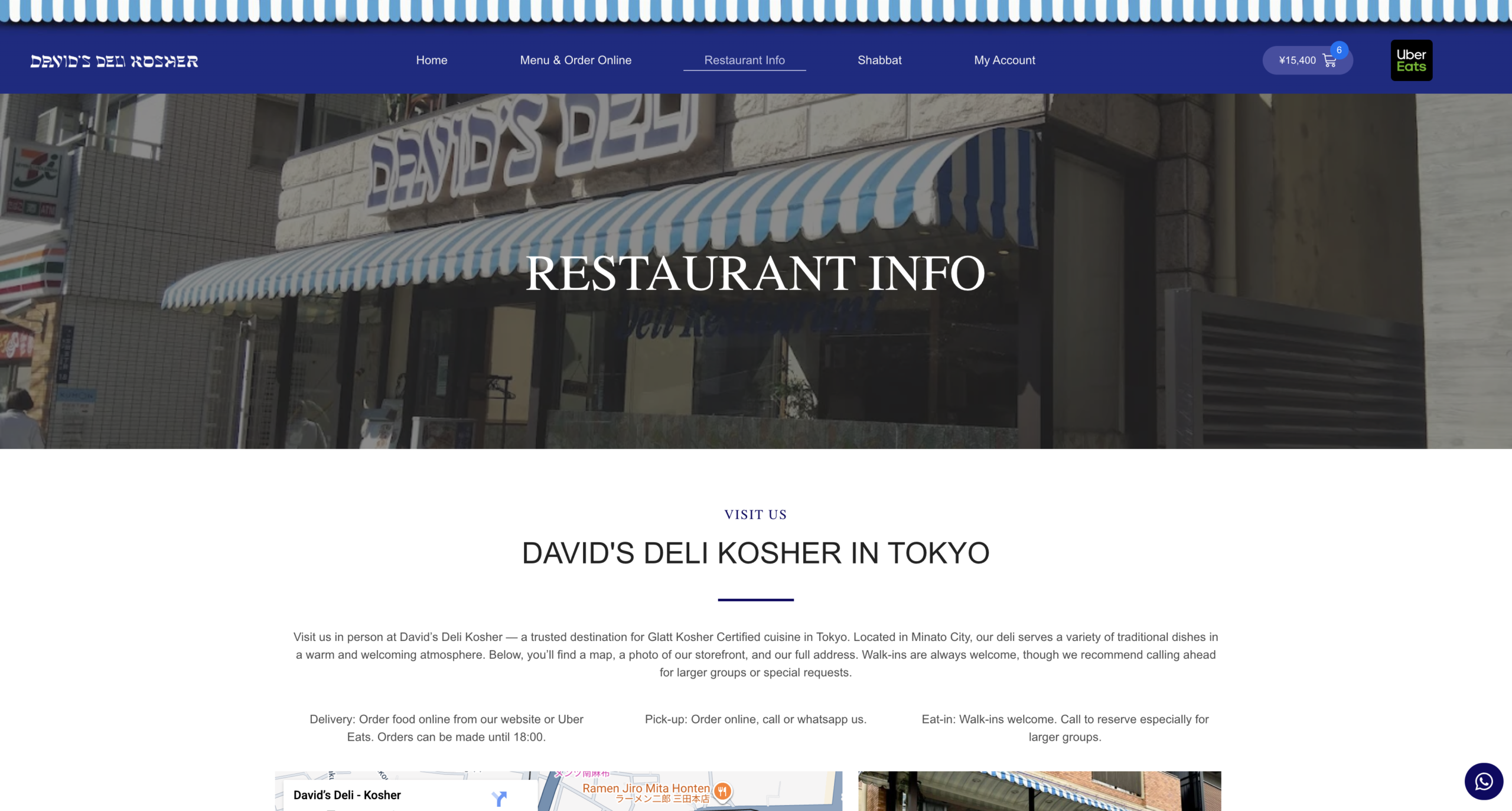The width and height of the screenshot is (1512, 811).
Task: Open My Account
Action: (1004, 60)
